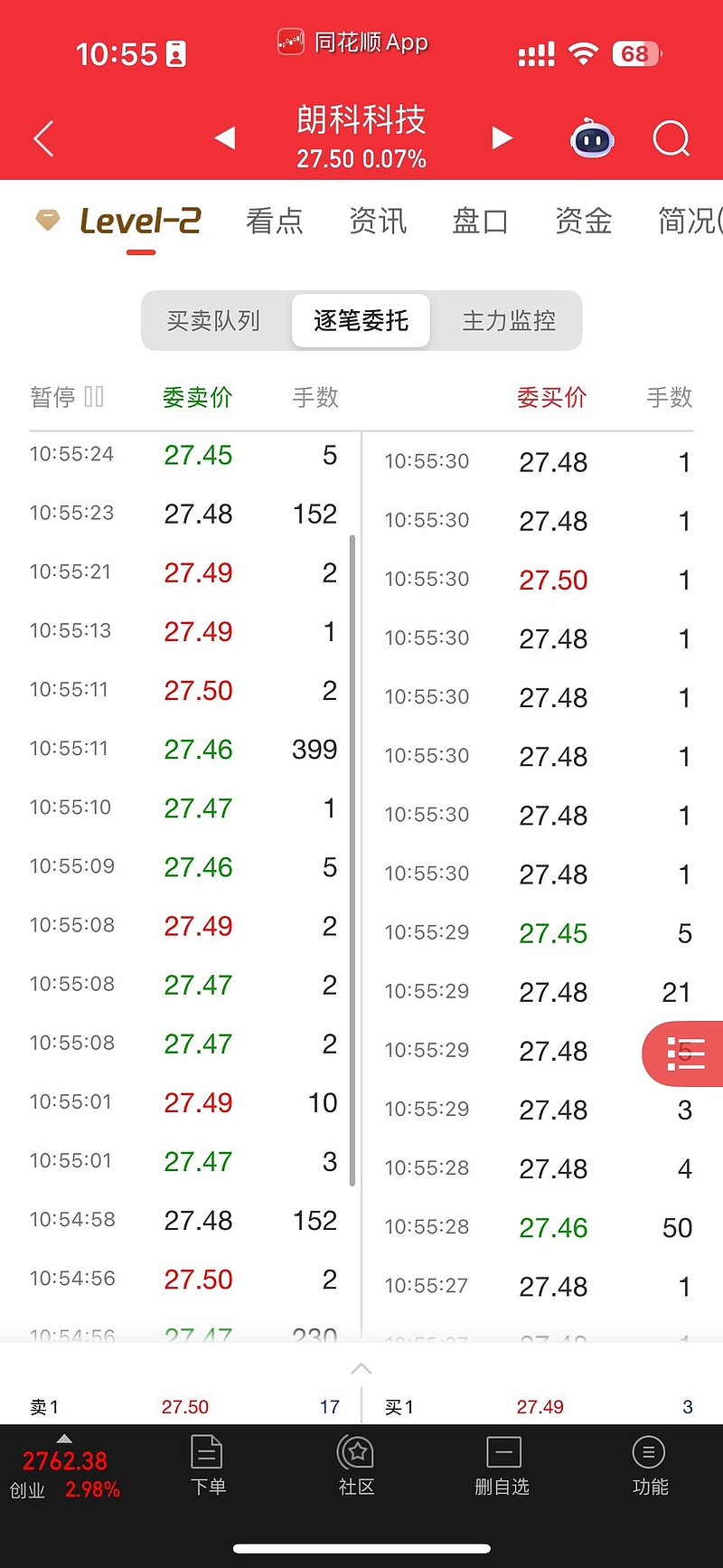The image size is (723, 1568).
Task: Switch to the 资讯 tab
Action: (x=378, y=221)
